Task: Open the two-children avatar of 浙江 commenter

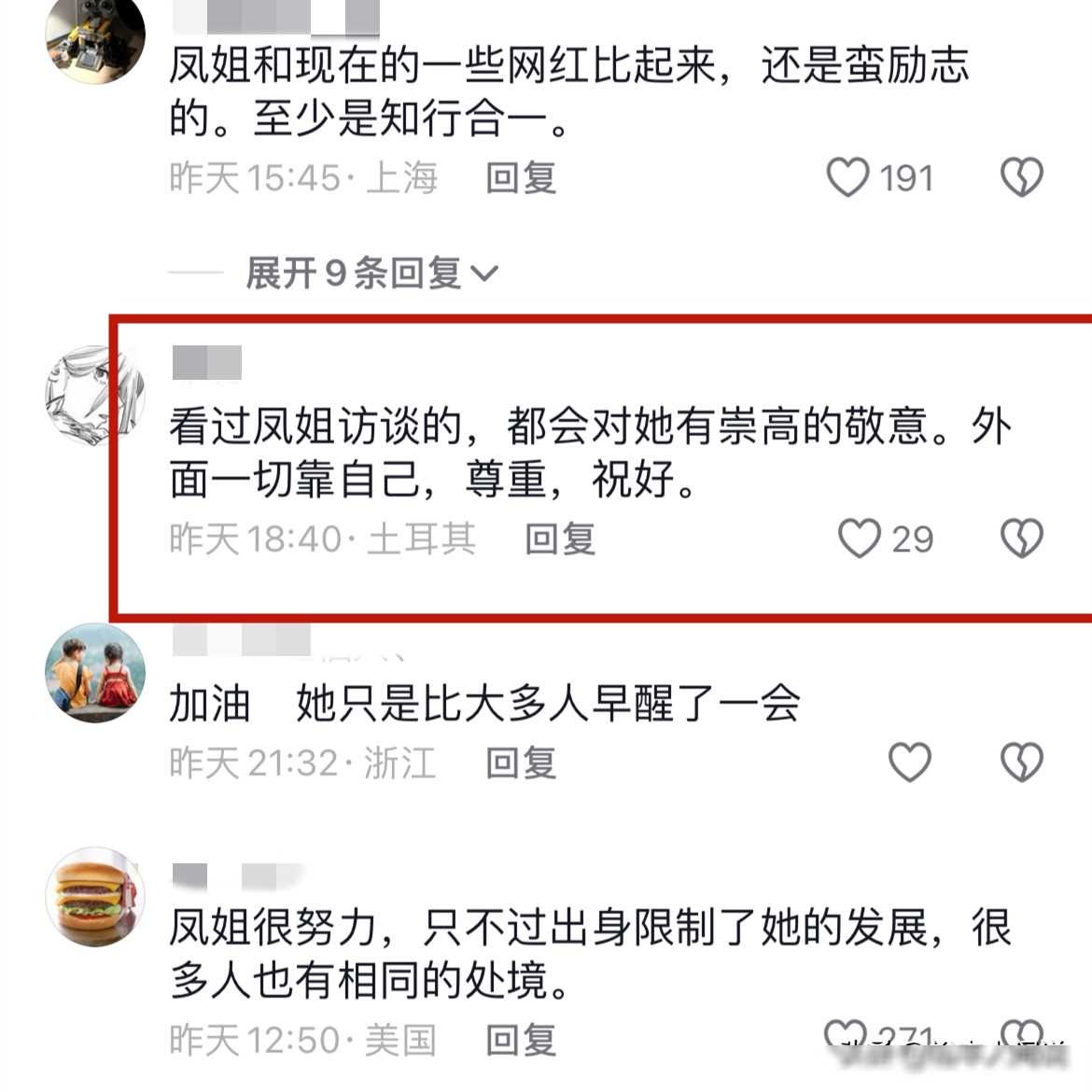Action: pos(94,672)
